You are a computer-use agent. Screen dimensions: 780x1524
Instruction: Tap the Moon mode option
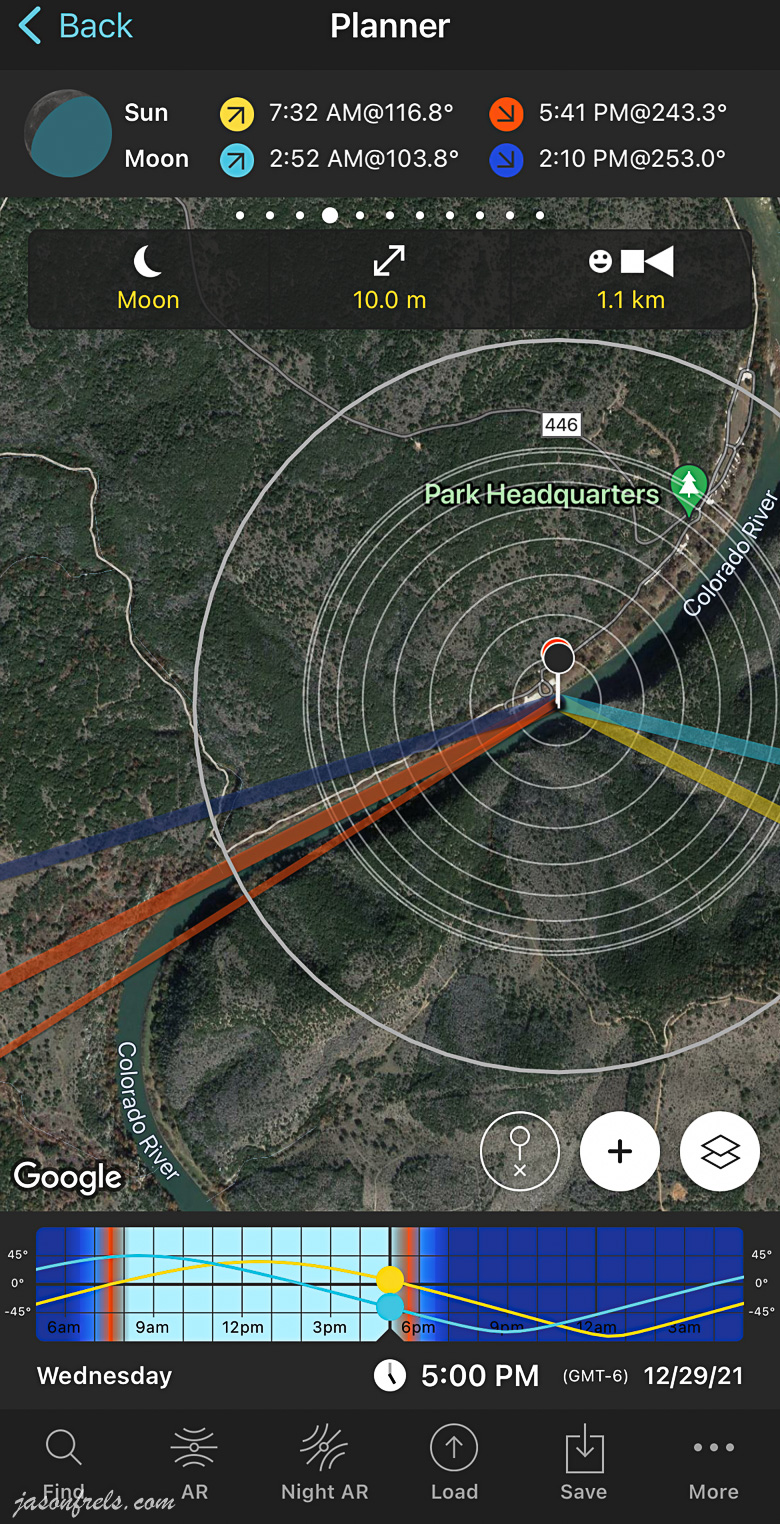(148, 278)
